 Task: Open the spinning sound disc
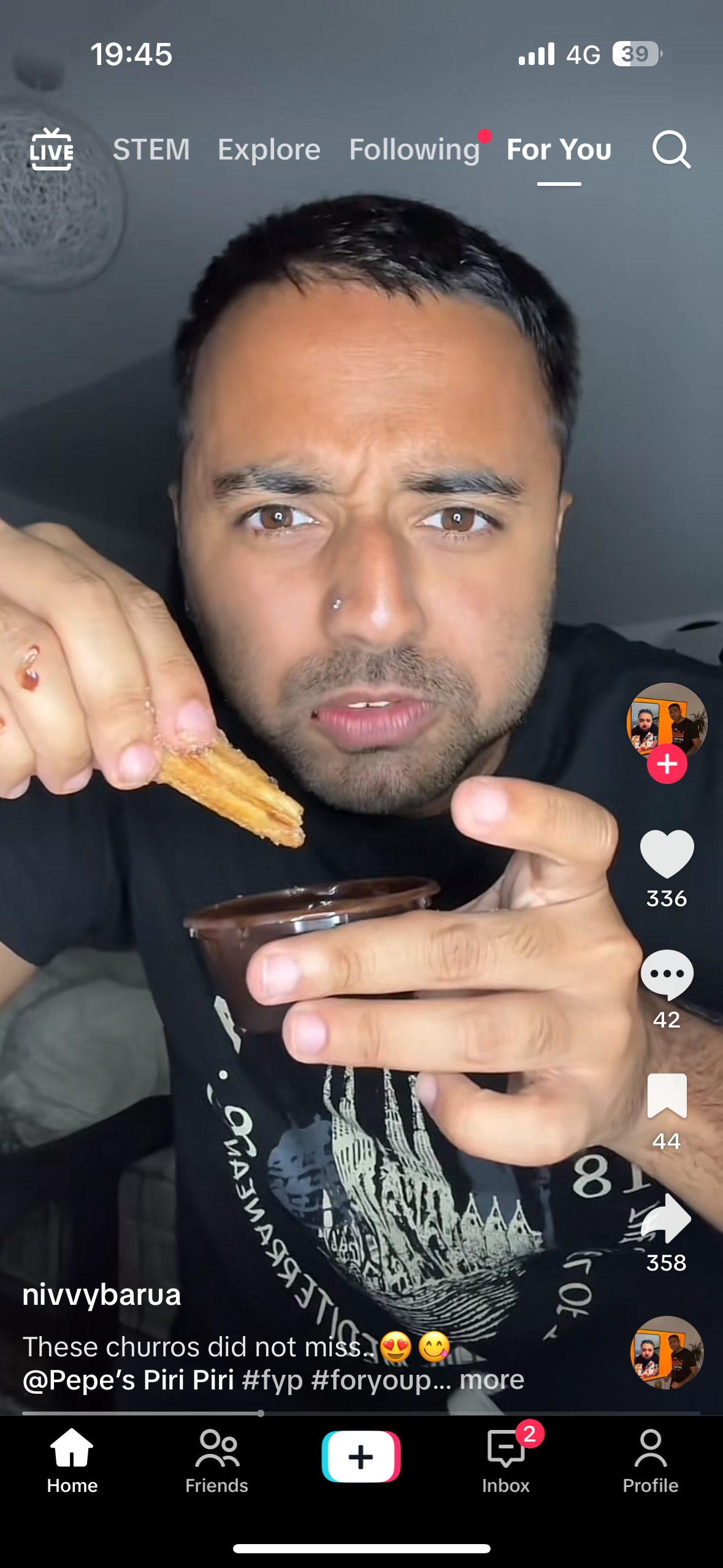tap(667, 1352)
